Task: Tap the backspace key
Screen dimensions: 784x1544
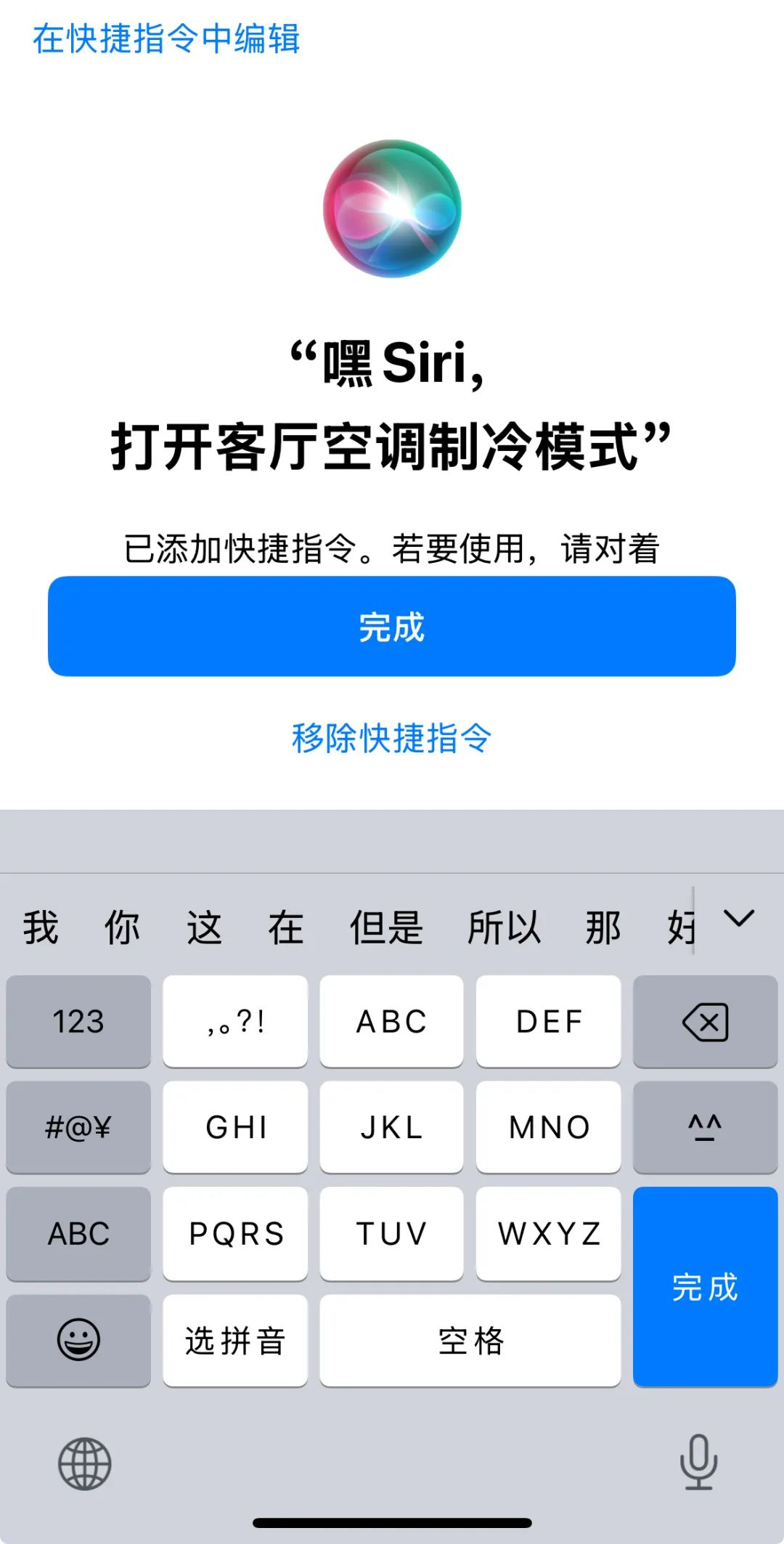Action: pos(705,1021)
